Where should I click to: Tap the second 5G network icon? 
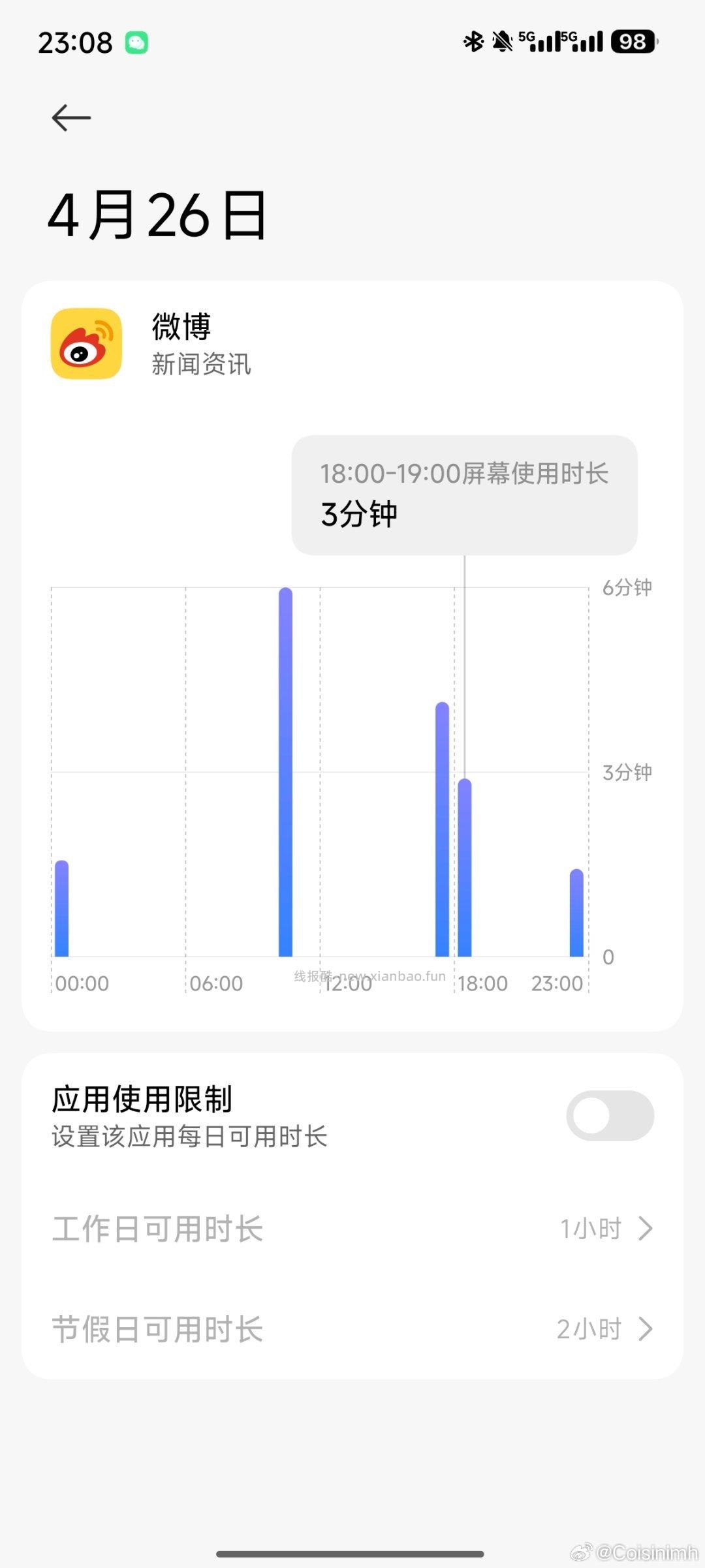coord(583,40)
